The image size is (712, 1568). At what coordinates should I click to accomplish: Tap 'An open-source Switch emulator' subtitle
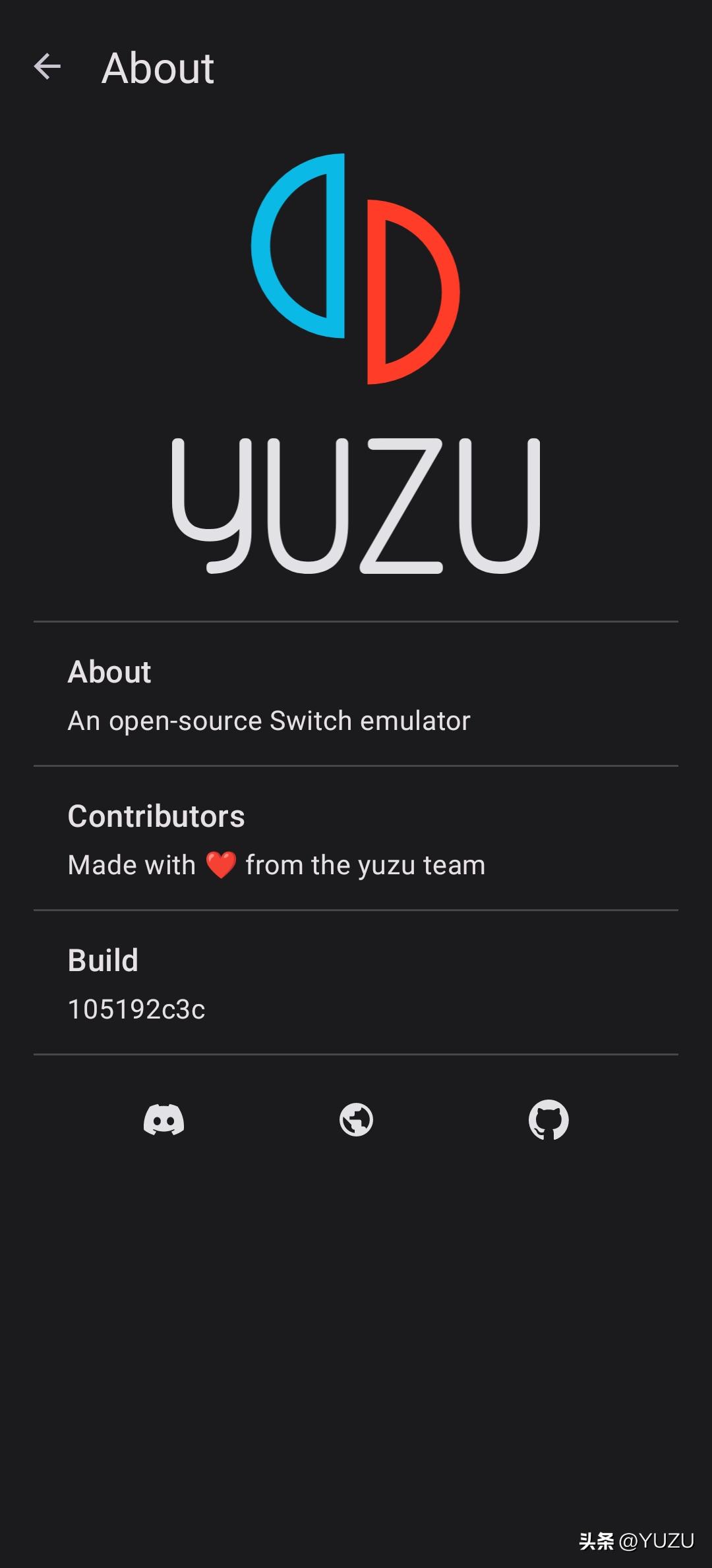coord(268,720)
